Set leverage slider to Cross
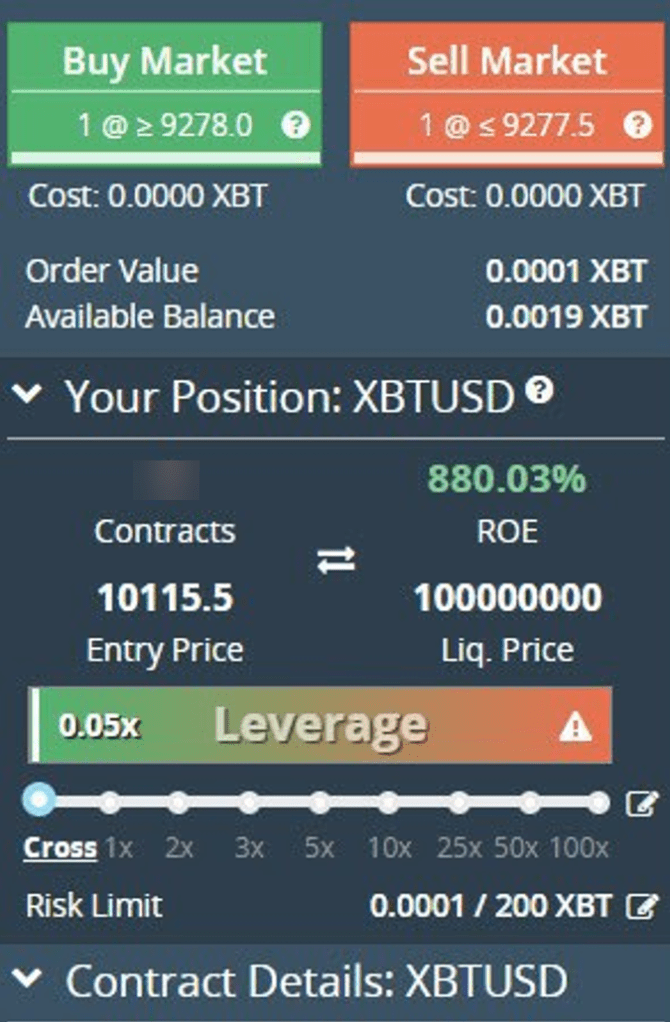This screenshot has height=1022, width=670. pyautogui.click(x=39, y=800)
